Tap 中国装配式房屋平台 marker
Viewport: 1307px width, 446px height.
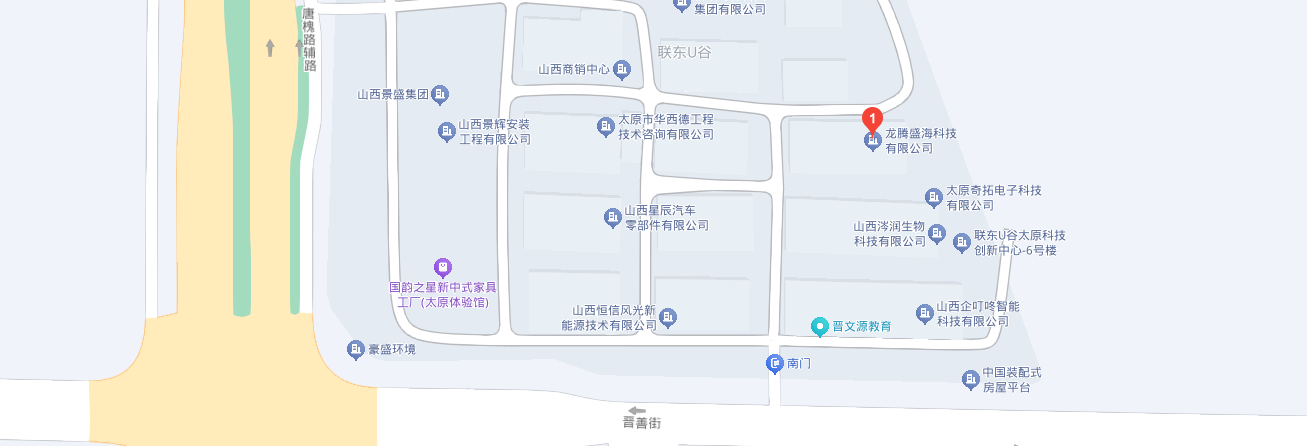click(970, 379)
